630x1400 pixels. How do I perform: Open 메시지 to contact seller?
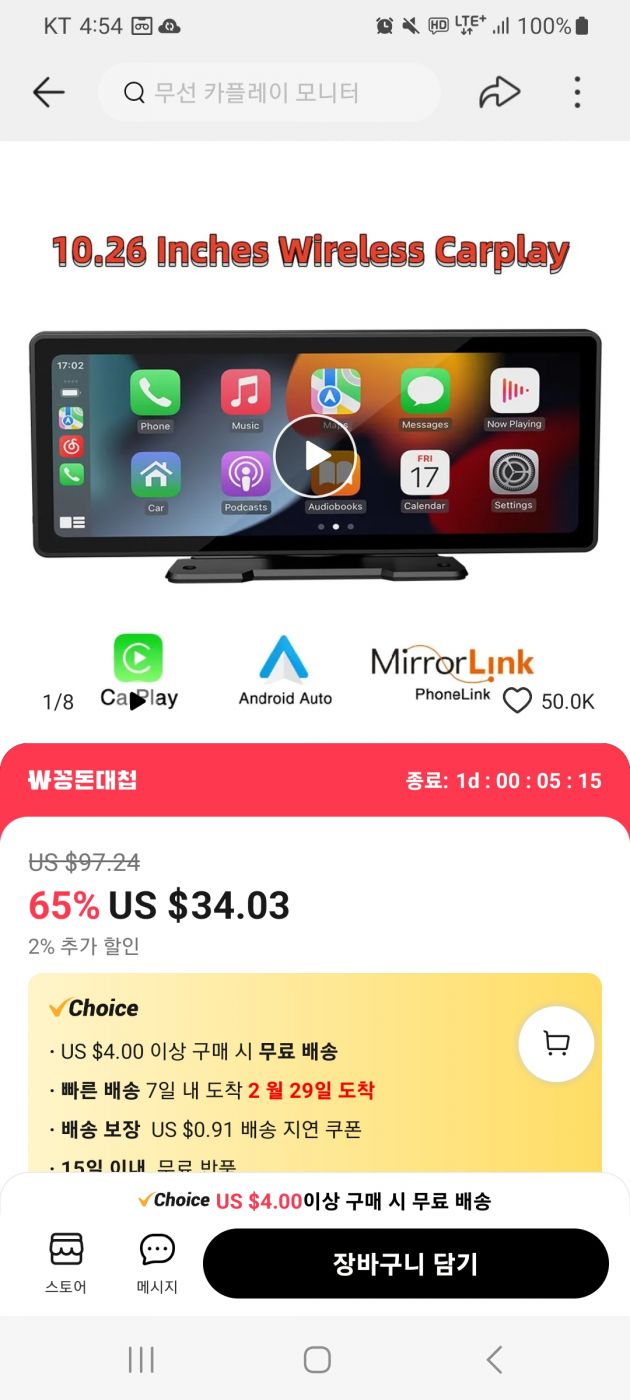point(157,1262)
